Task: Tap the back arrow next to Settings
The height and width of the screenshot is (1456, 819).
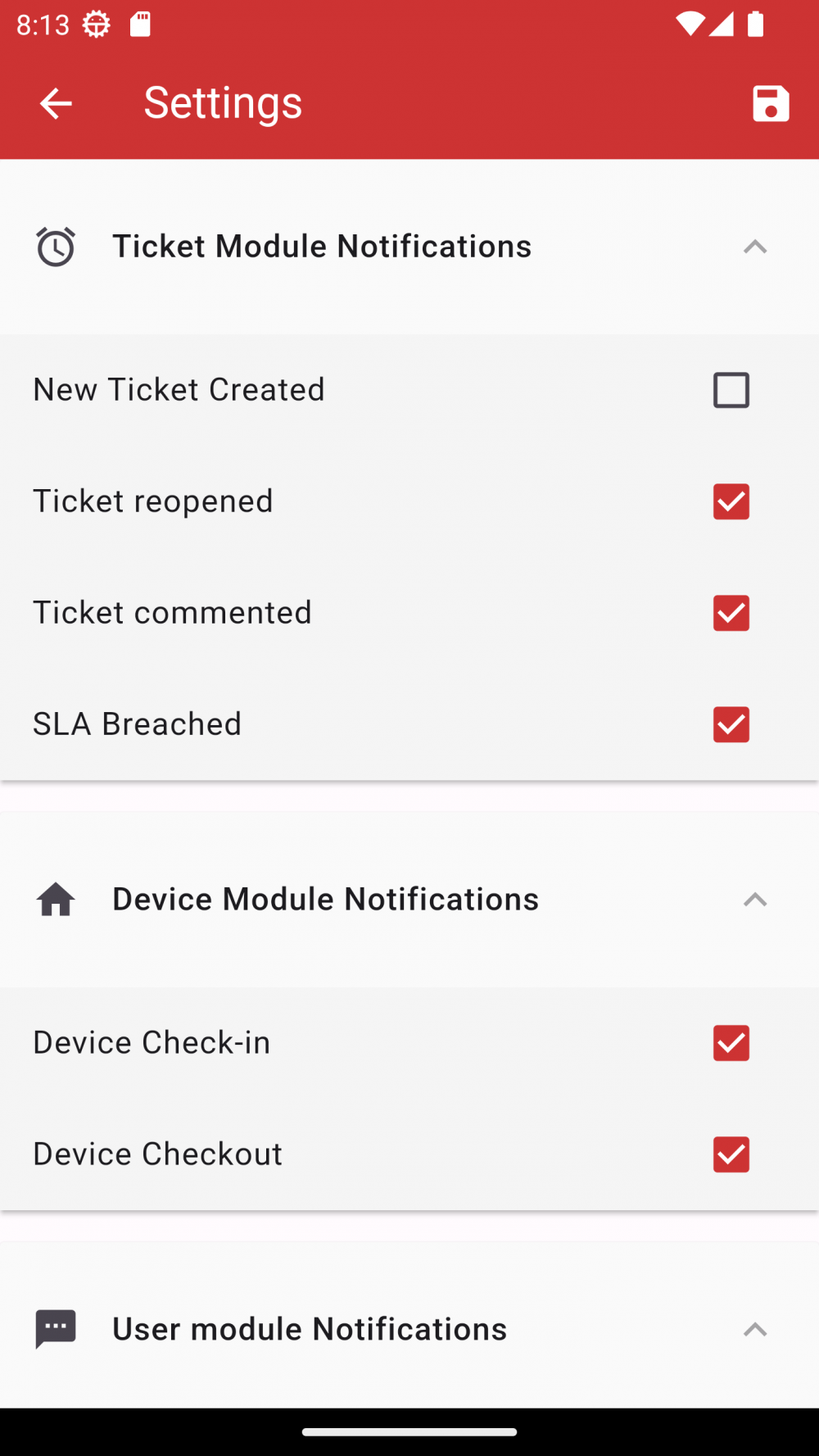Action: pos(55,102)
